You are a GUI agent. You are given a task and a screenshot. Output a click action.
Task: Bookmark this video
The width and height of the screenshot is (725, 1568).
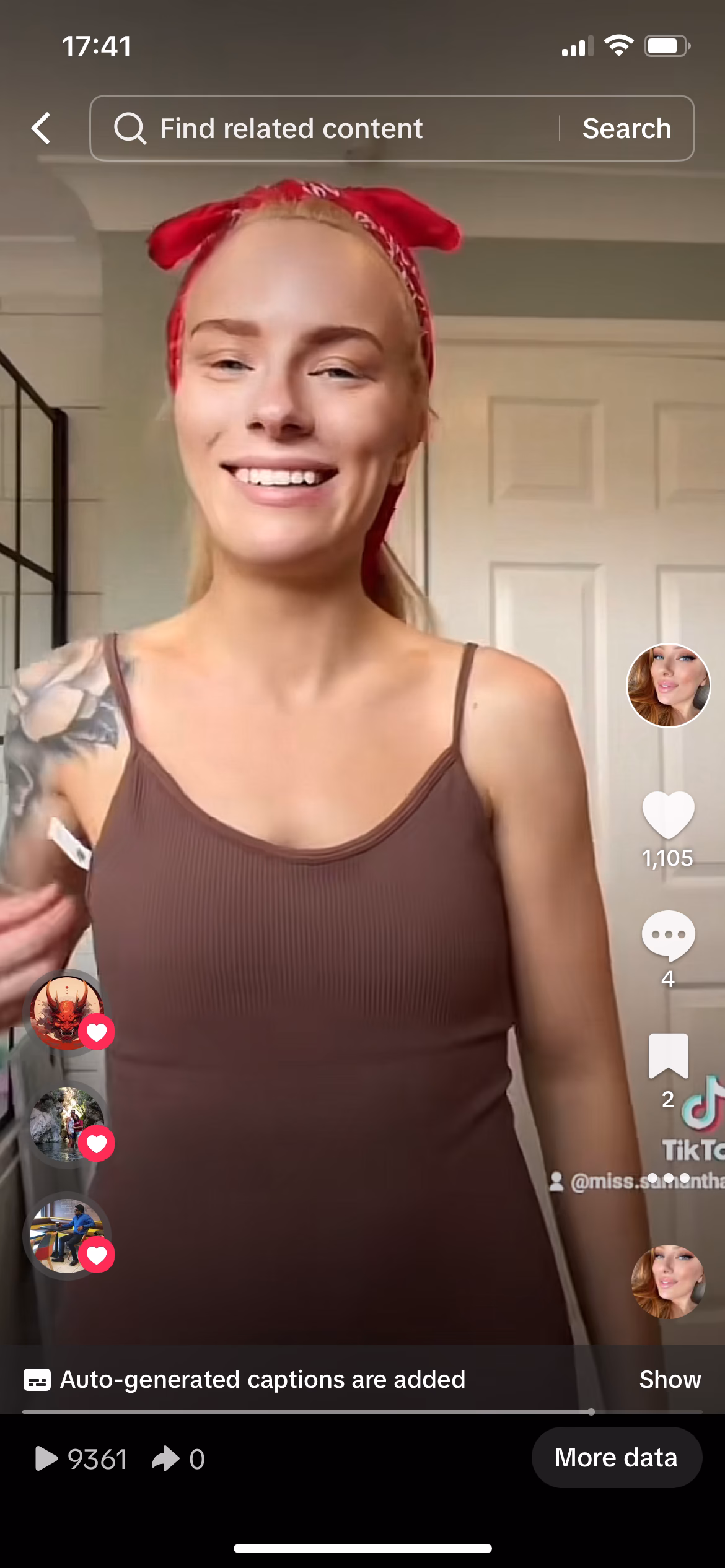click(668, 1056)
